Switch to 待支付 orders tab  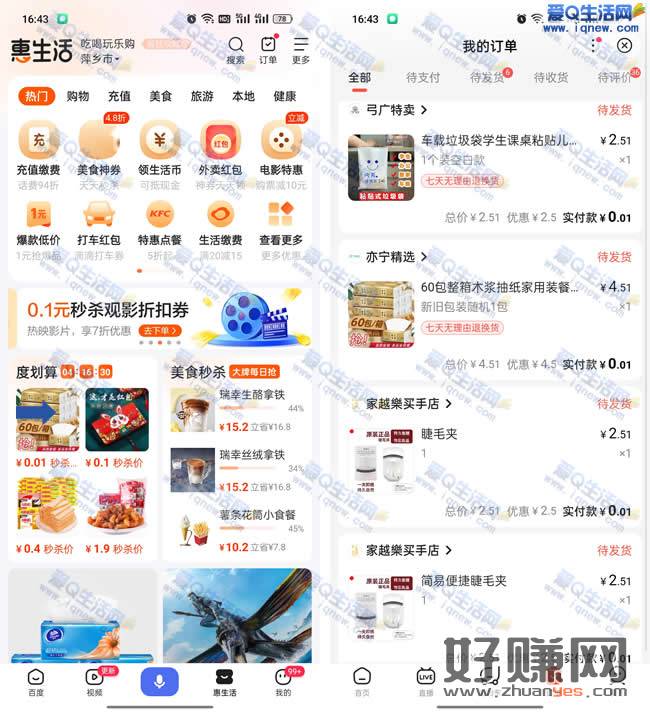point(423,77)
